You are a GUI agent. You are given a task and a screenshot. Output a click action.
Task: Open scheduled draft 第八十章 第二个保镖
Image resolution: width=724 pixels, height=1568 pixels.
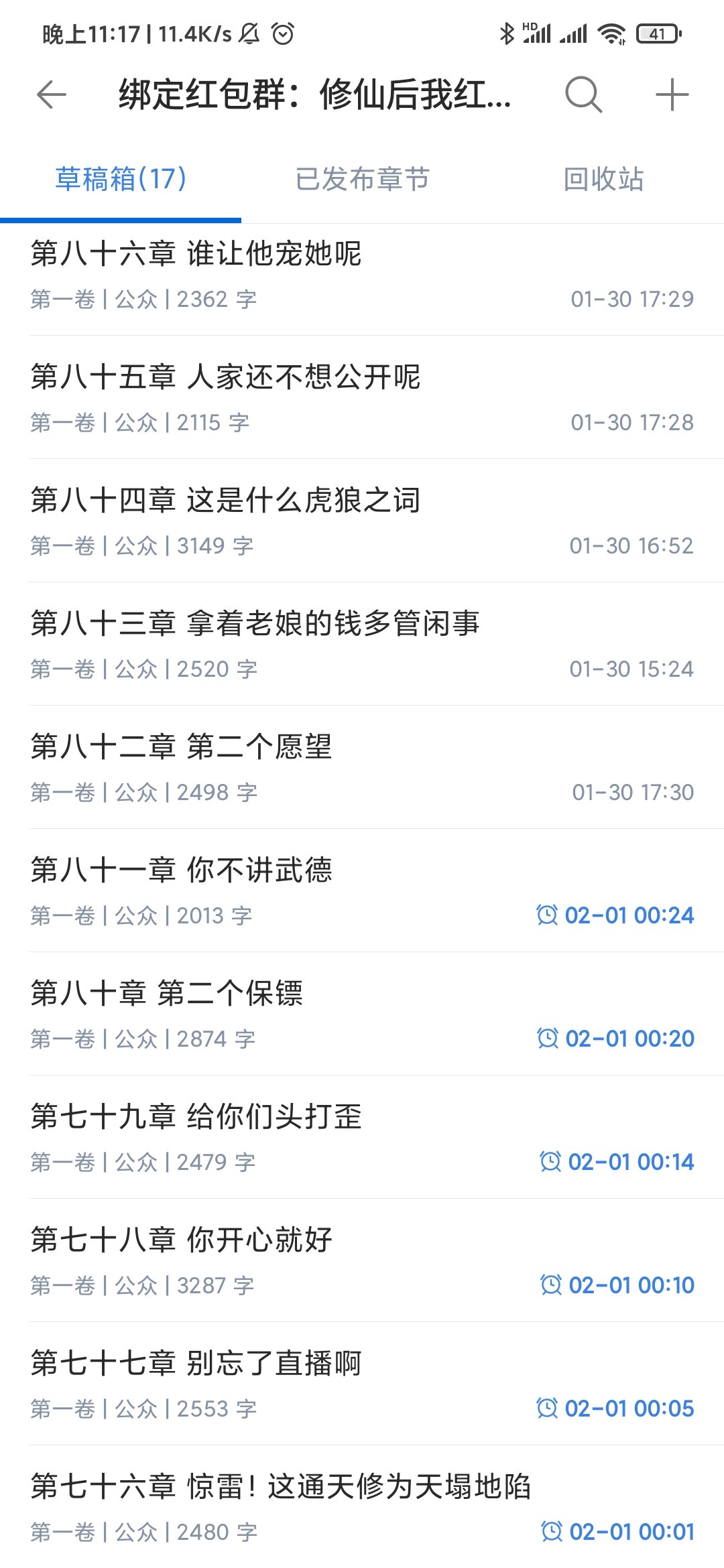point(362,1014)
